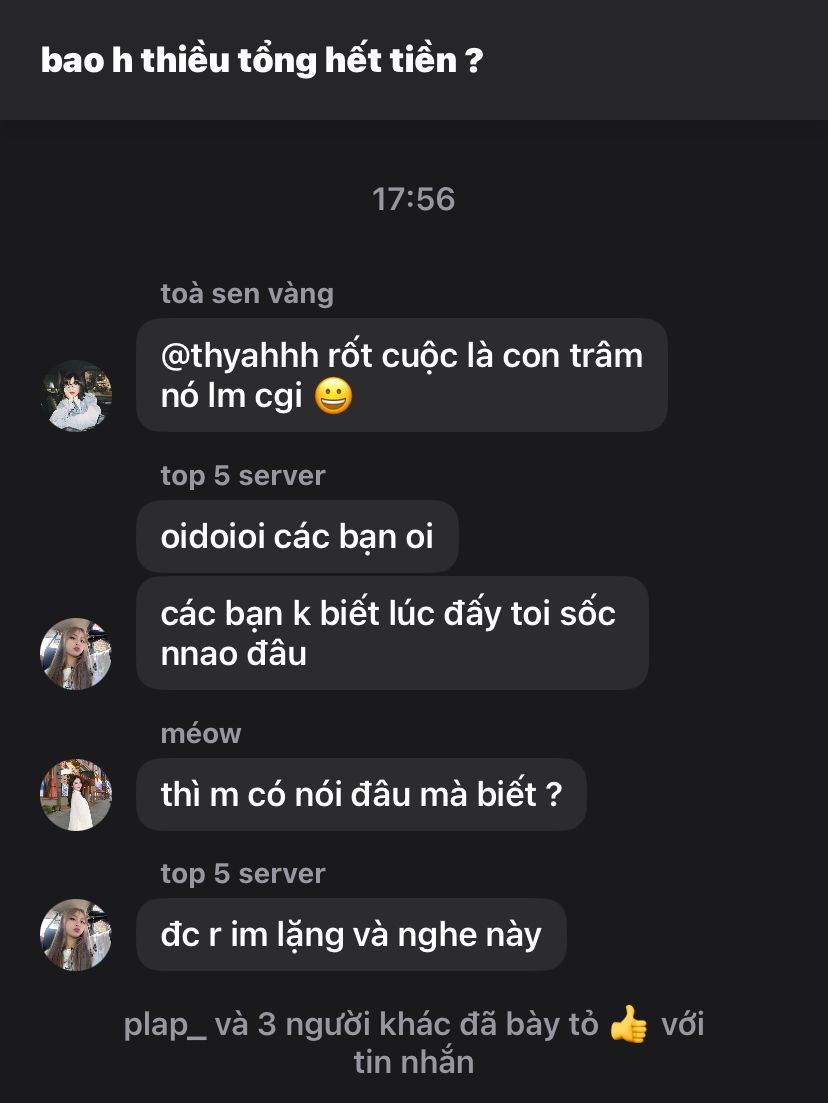Open toà sen vàng's profile picture
The height and width of the screenshot is (1103, 828).
(76, 395)
